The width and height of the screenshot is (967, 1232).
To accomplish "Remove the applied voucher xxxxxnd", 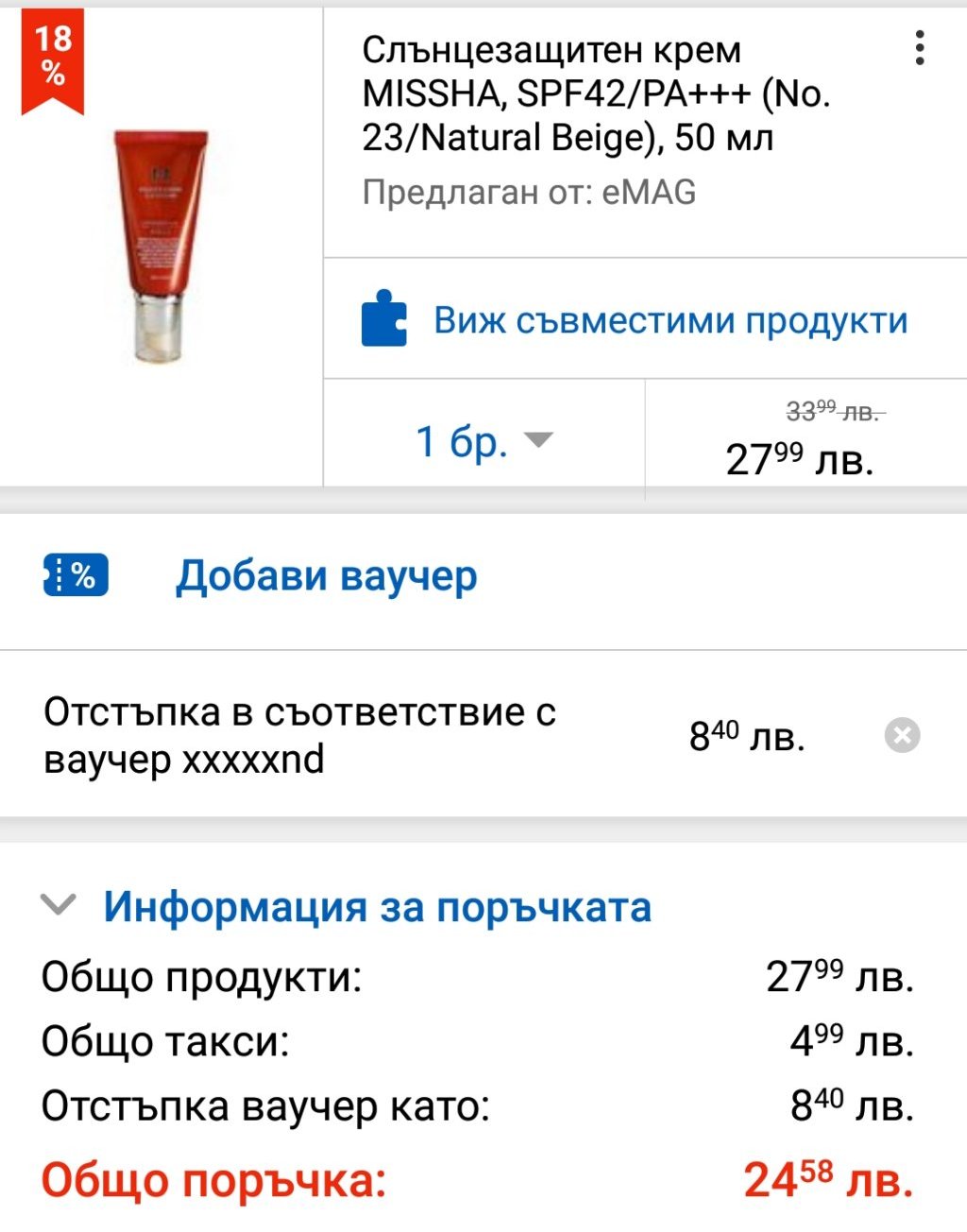I will click(x=902, y=735).
